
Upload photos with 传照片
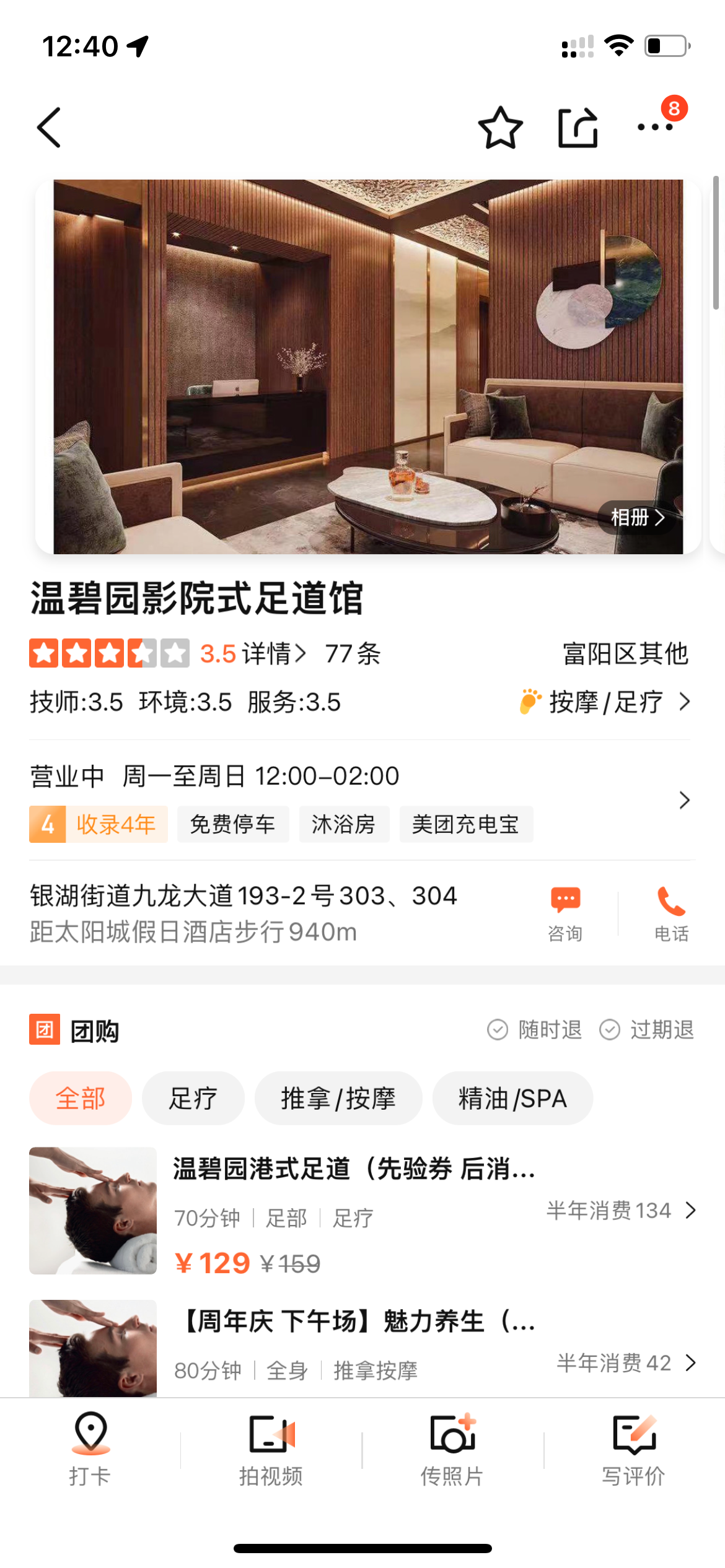point(452,1449)
